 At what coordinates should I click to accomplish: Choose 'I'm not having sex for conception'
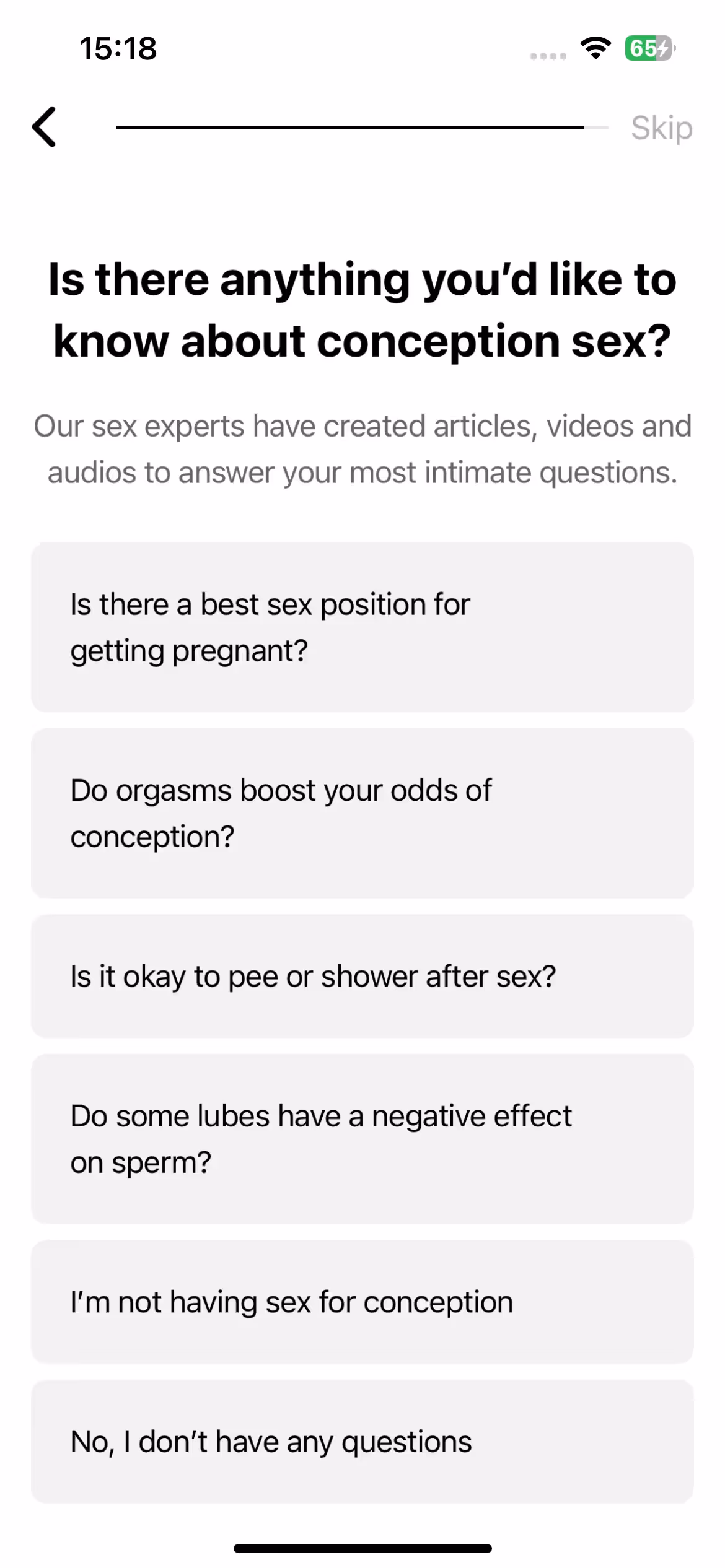(362, 1302)
